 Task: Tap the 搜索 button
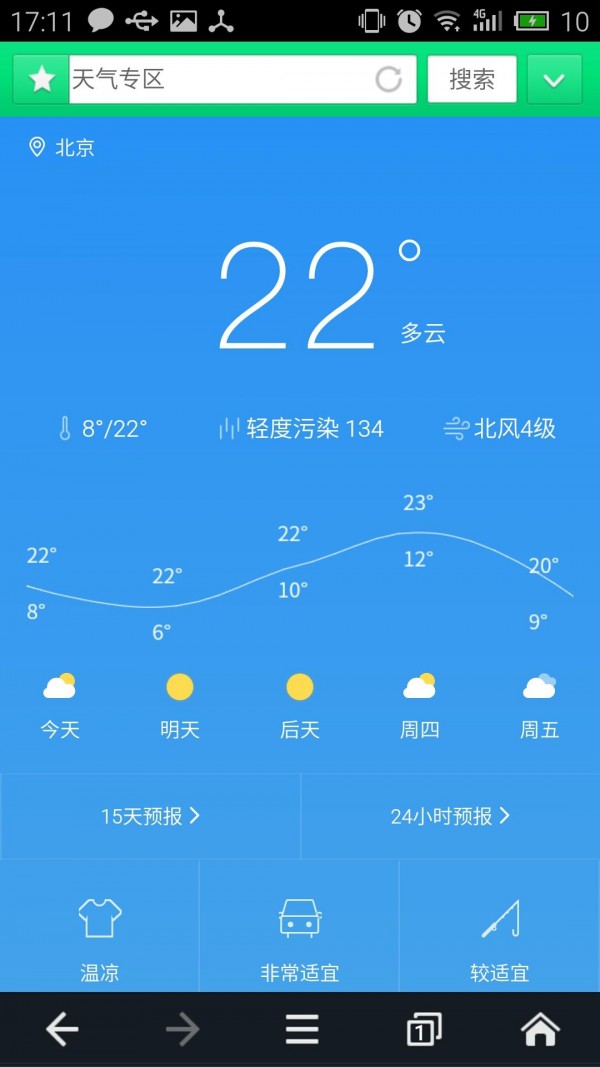(472, 80)
